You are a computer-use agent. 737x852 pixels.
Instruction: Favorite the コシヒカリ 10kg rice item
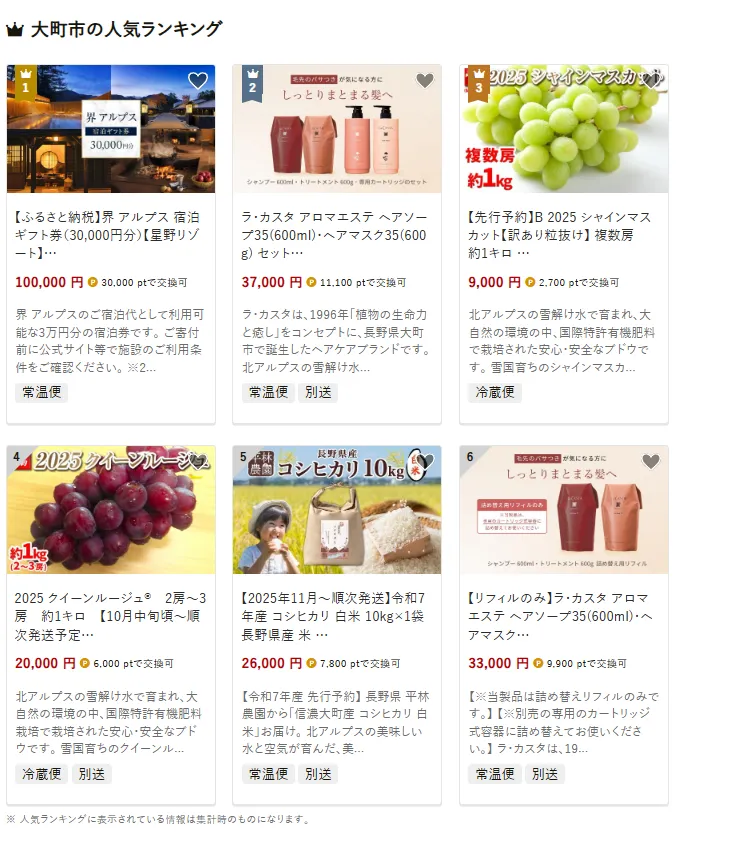[425, 462]
